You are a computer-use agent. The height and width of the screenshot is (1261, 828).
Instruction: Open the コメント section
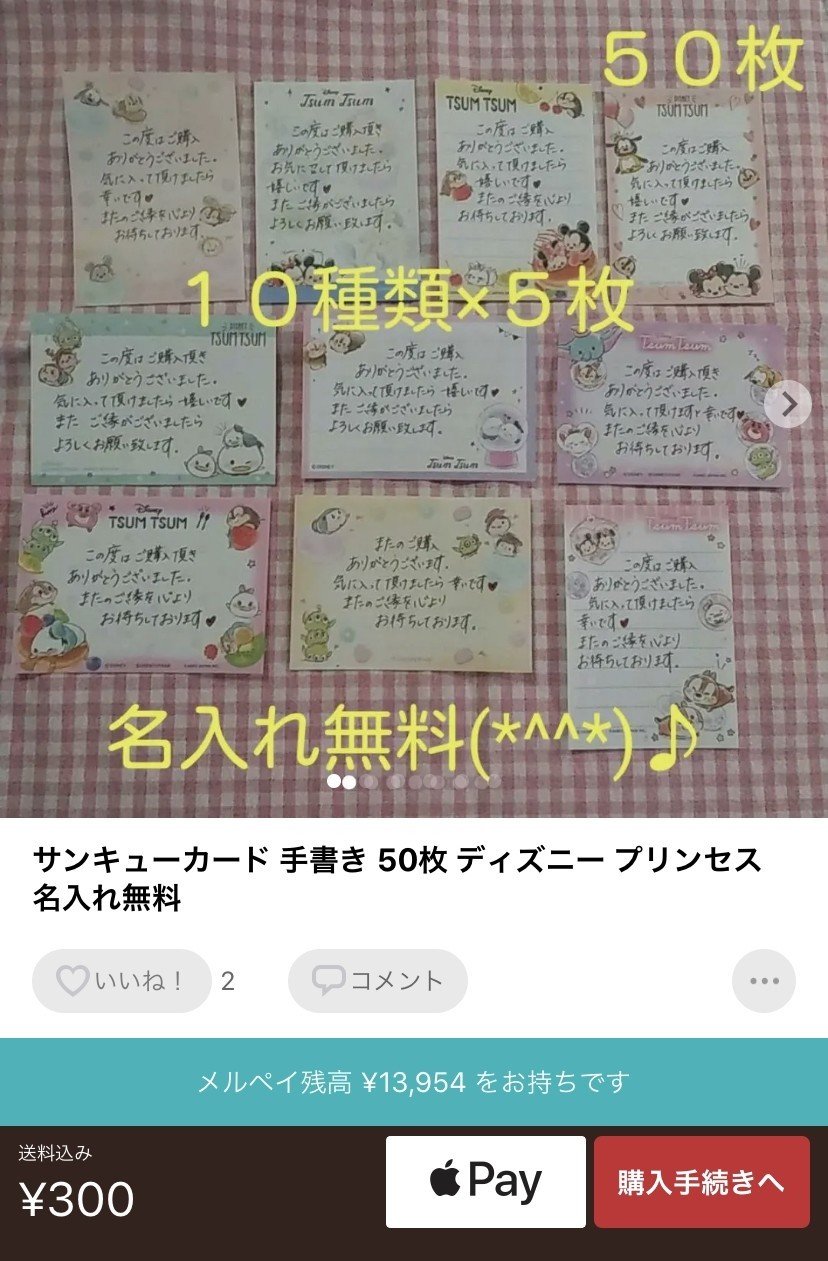tap(378, 981)
